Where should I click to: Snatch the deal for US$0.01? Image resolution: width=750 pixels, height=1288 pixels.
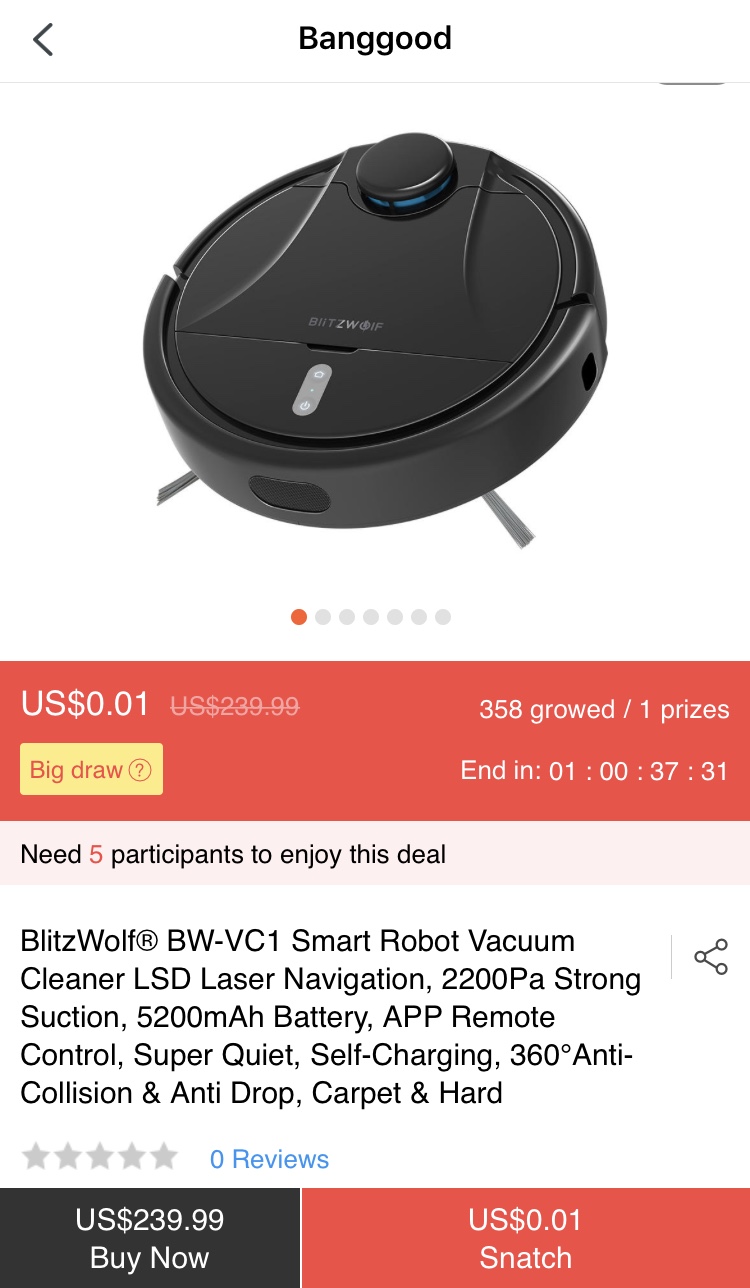(526, 1238)
